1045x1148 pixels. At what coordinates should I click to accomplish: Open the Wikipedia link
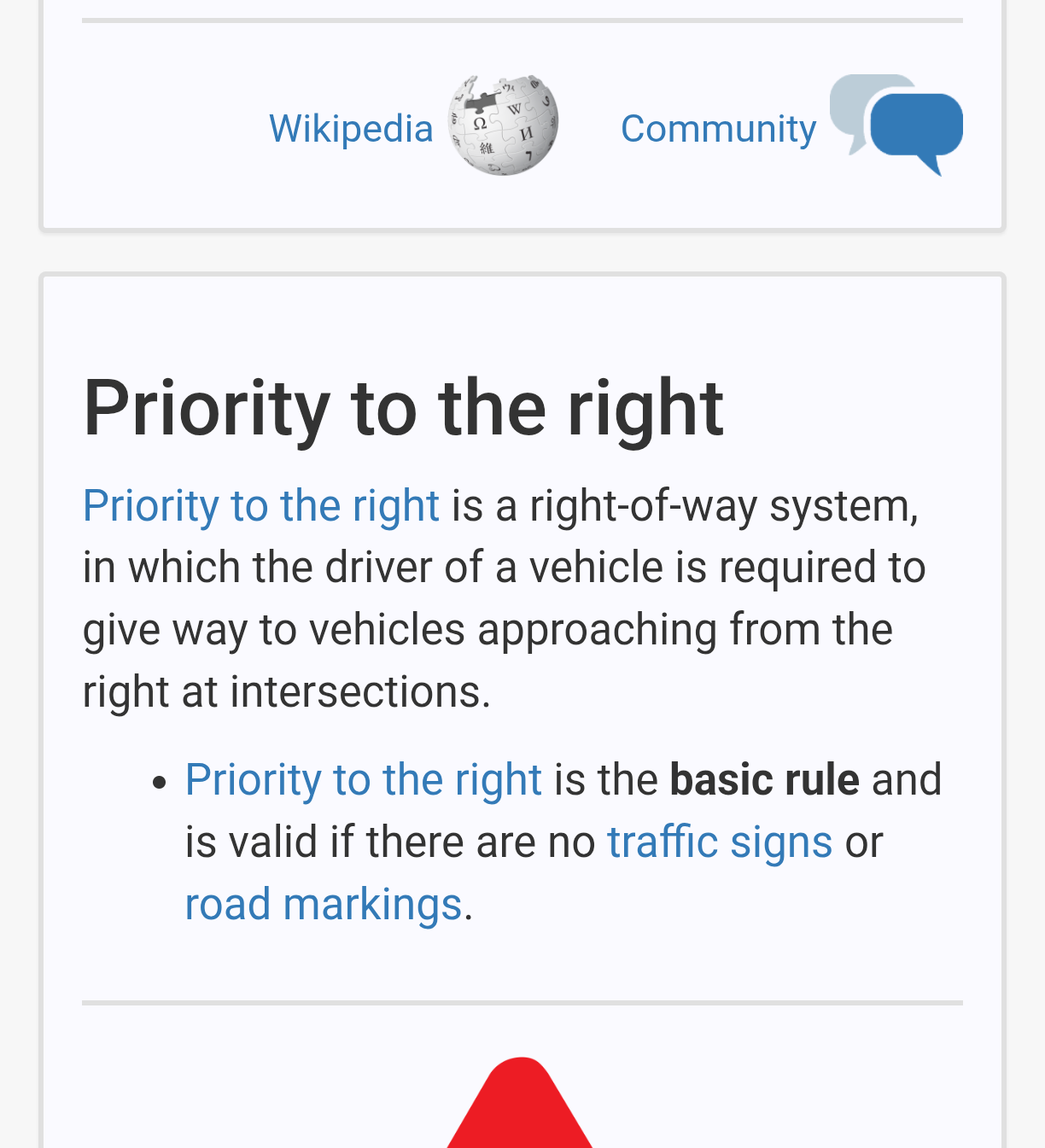(x=351, y=129)
